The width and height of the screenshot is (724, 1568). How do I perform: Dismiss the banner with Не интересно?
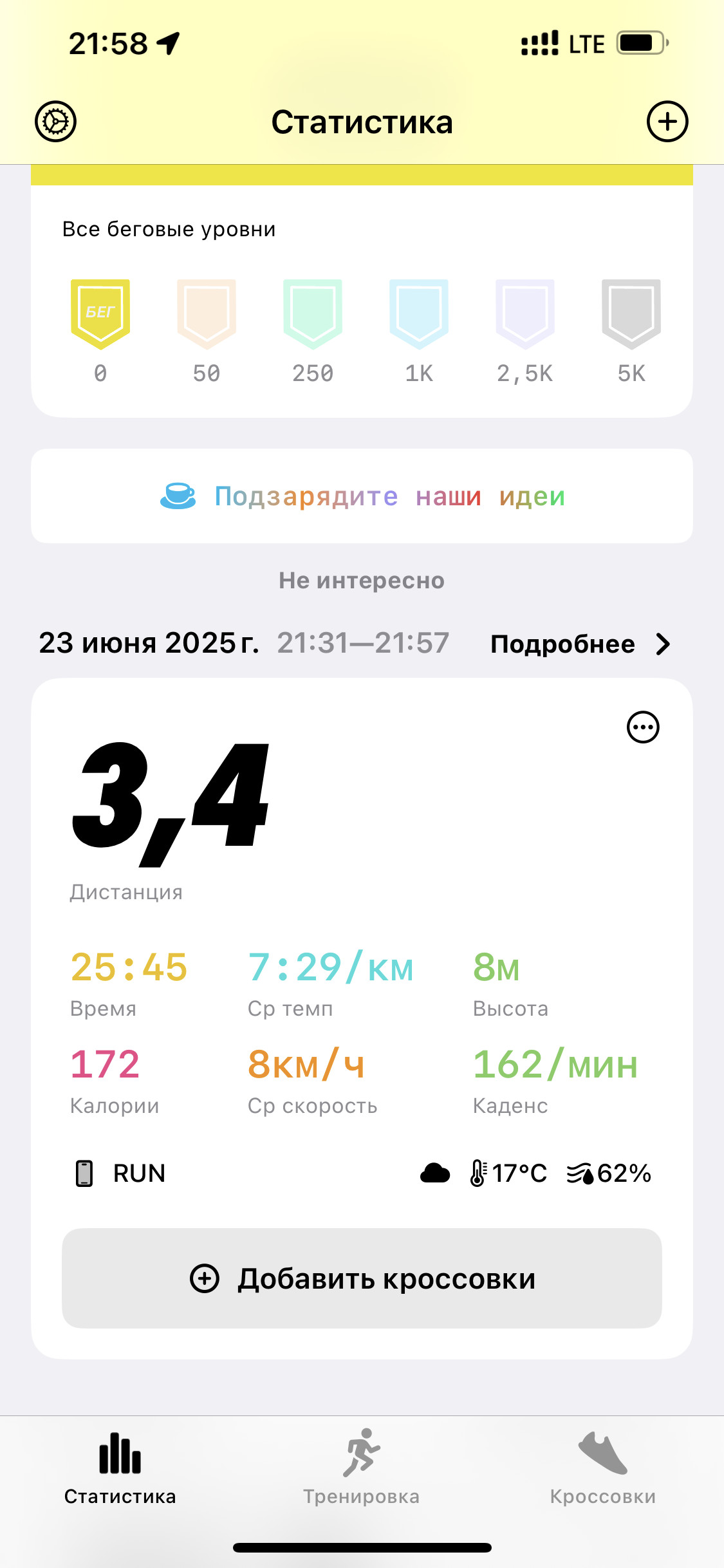tap(362, 581)
